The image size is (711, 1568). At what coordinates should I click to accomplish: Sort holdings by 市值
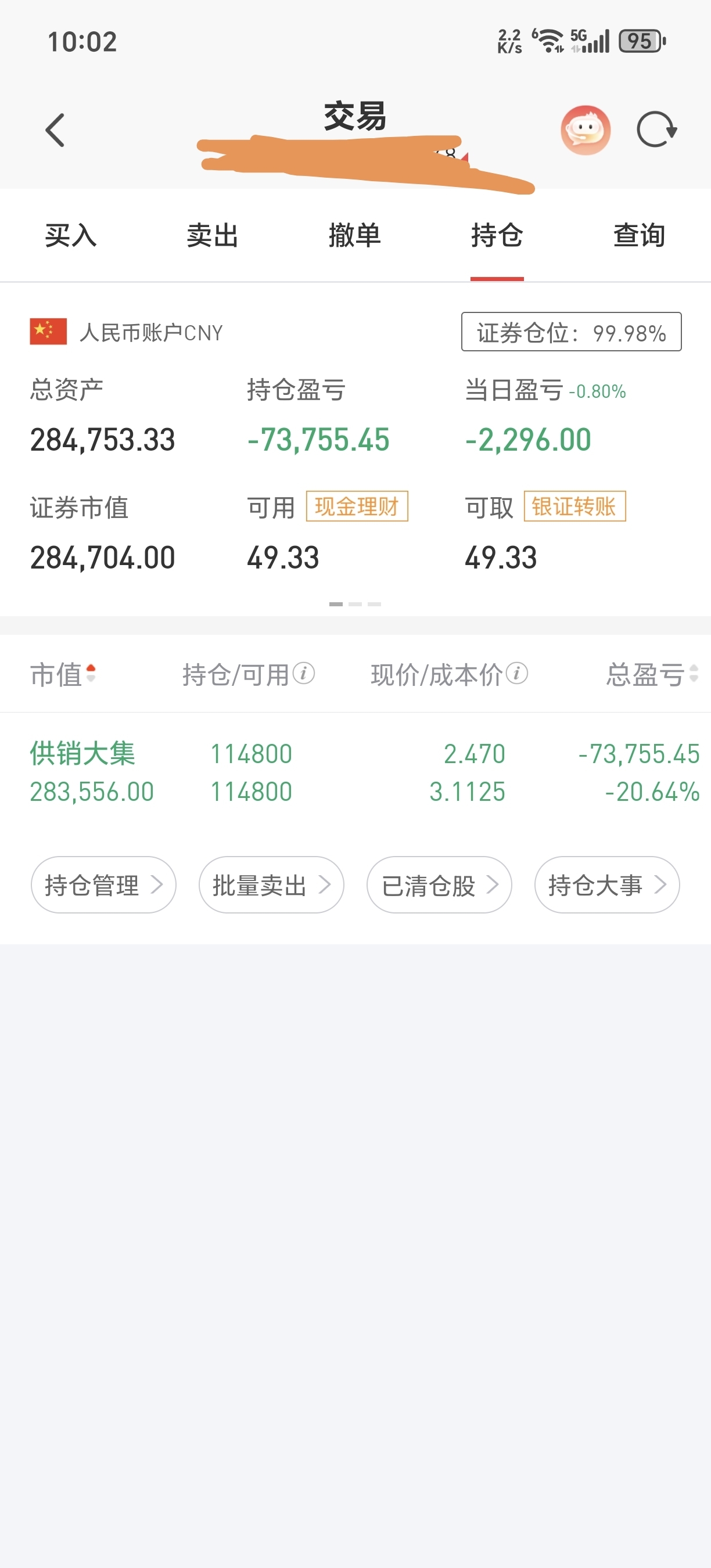[x=63, y=674]
